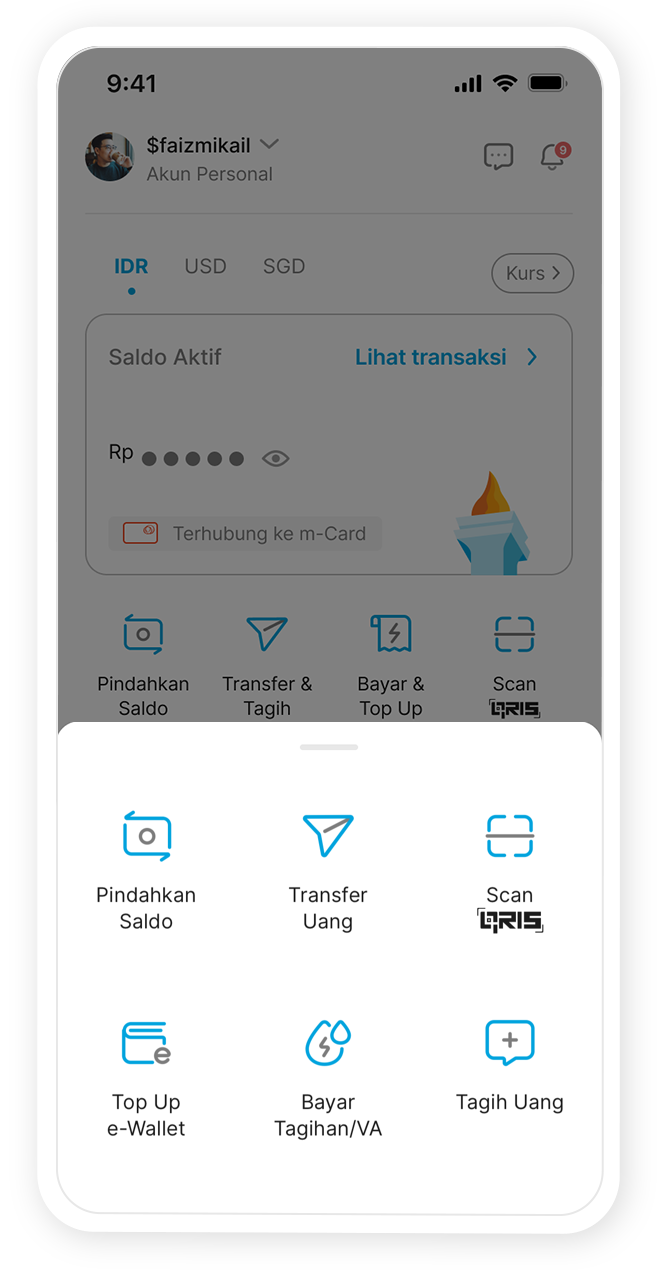This screenshot has height=1270, width=667.
Task: Open the chat messages icon
Action: tap(498, 157)
